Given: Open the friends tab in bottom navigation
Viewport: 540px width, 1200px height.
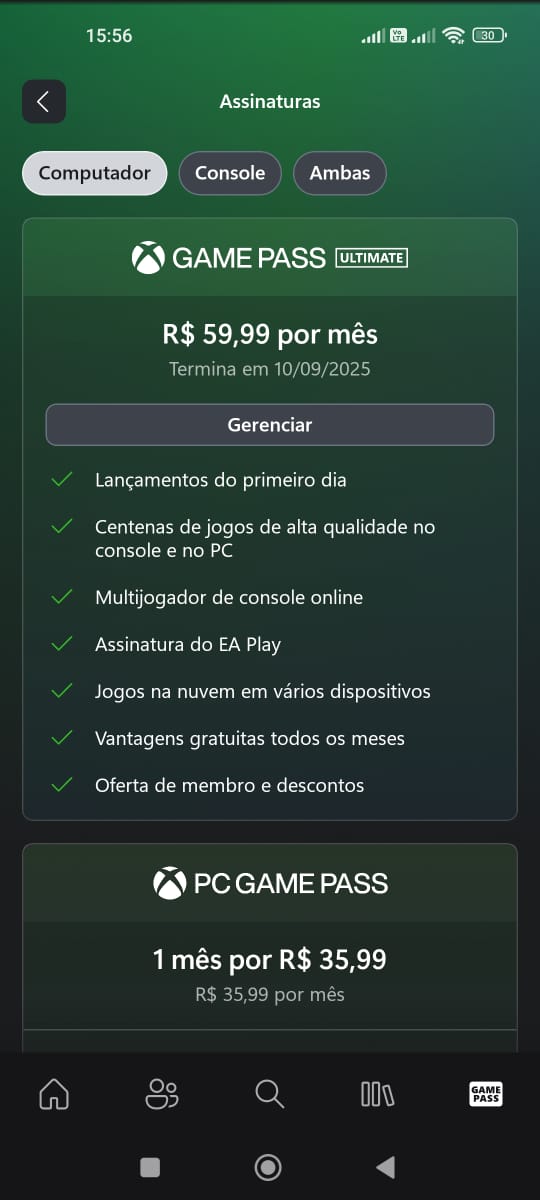Looking at the screenshot, I should (161, 1094).
